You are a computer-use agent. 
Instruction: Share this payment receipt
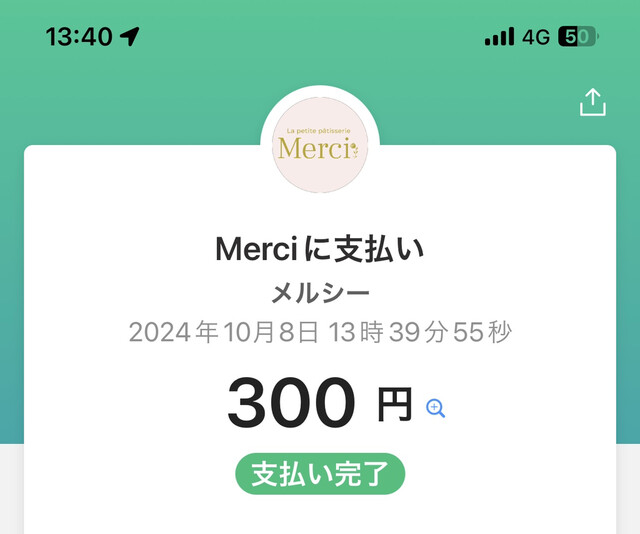click(593, 102)
